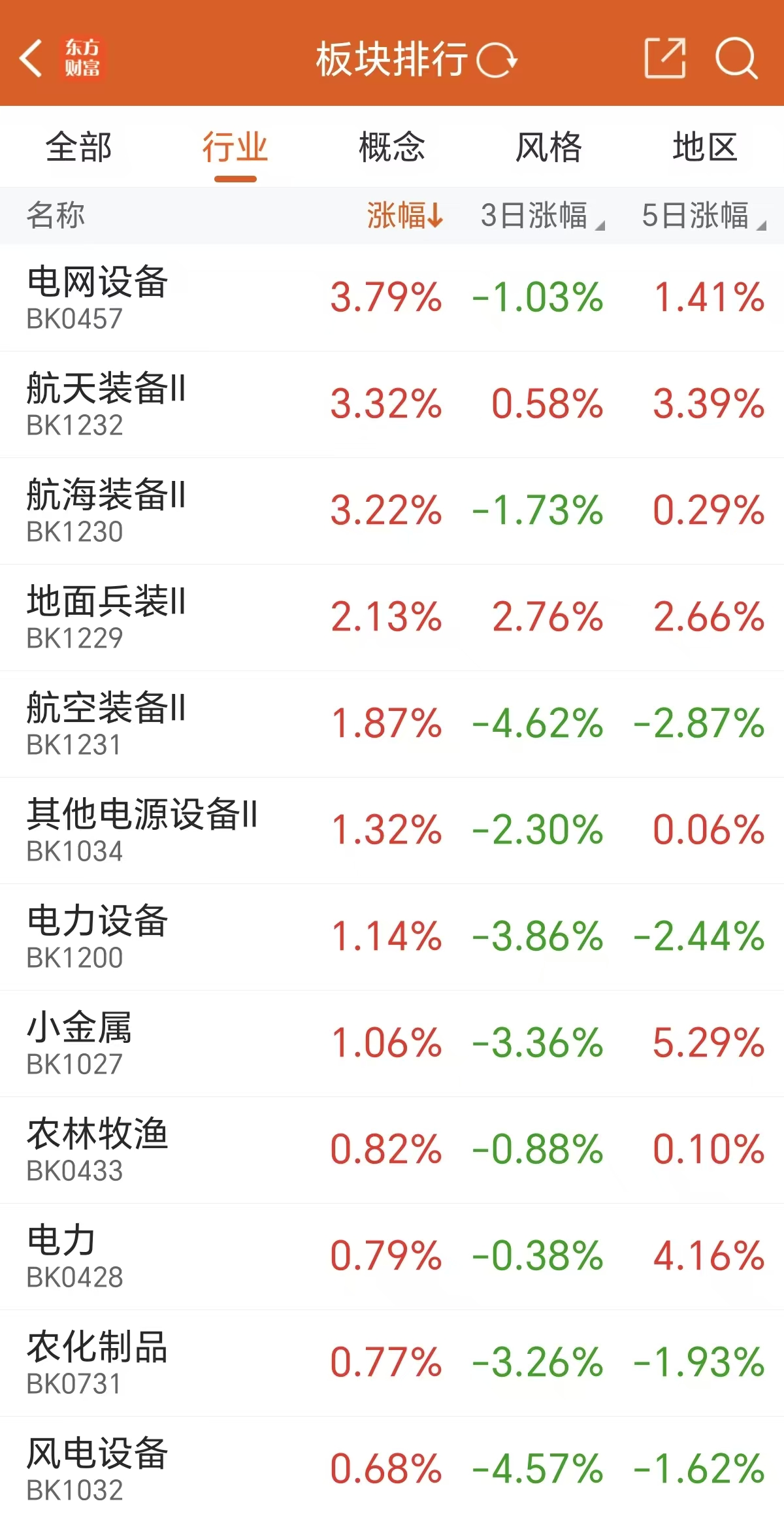Open the 风格 tab
This screenshot has width=784, height=1514.
(x=549, y=148)
